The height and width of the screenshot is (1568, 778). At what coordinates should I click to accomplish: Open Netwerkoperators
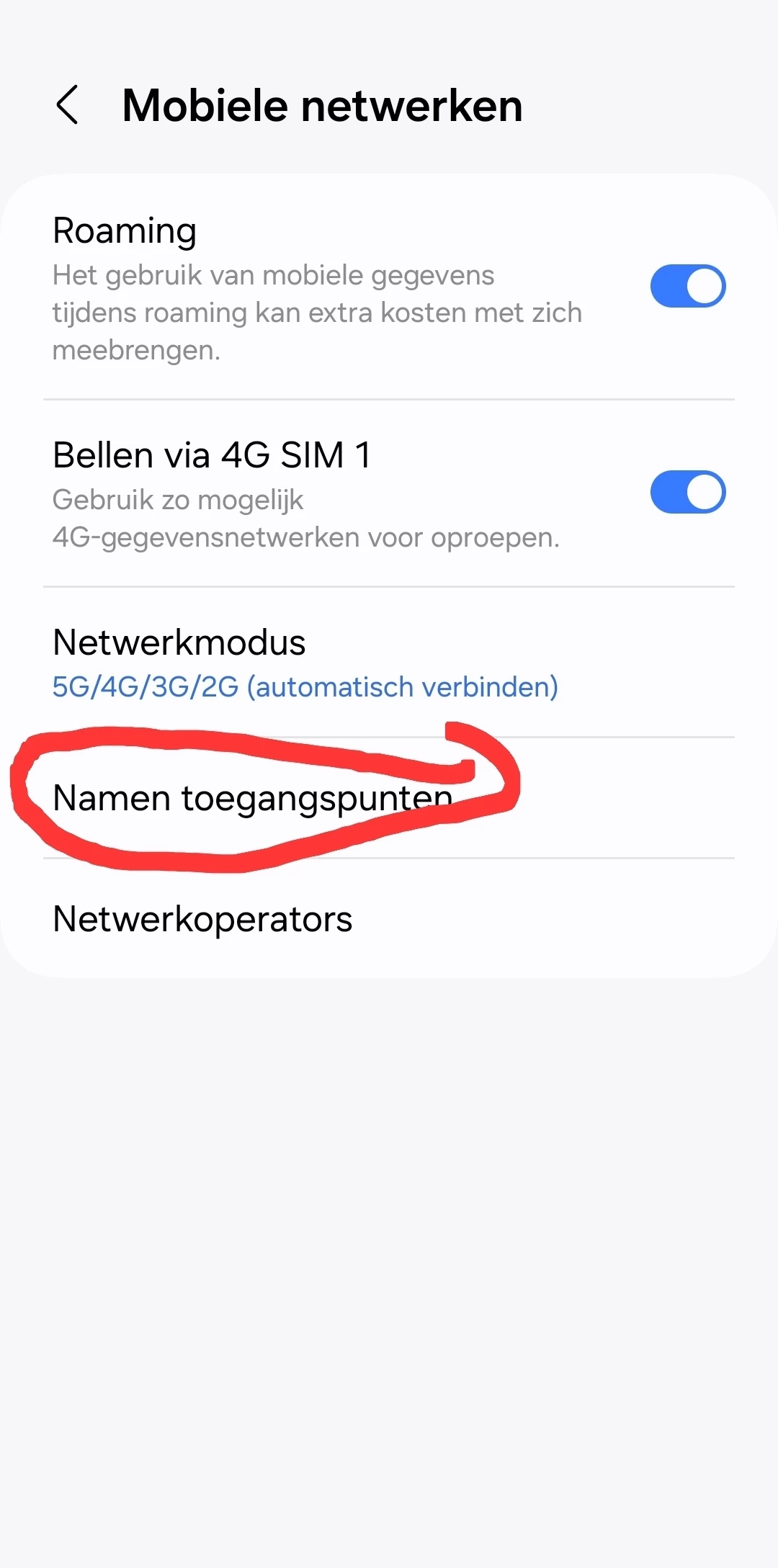coord(203,919)
